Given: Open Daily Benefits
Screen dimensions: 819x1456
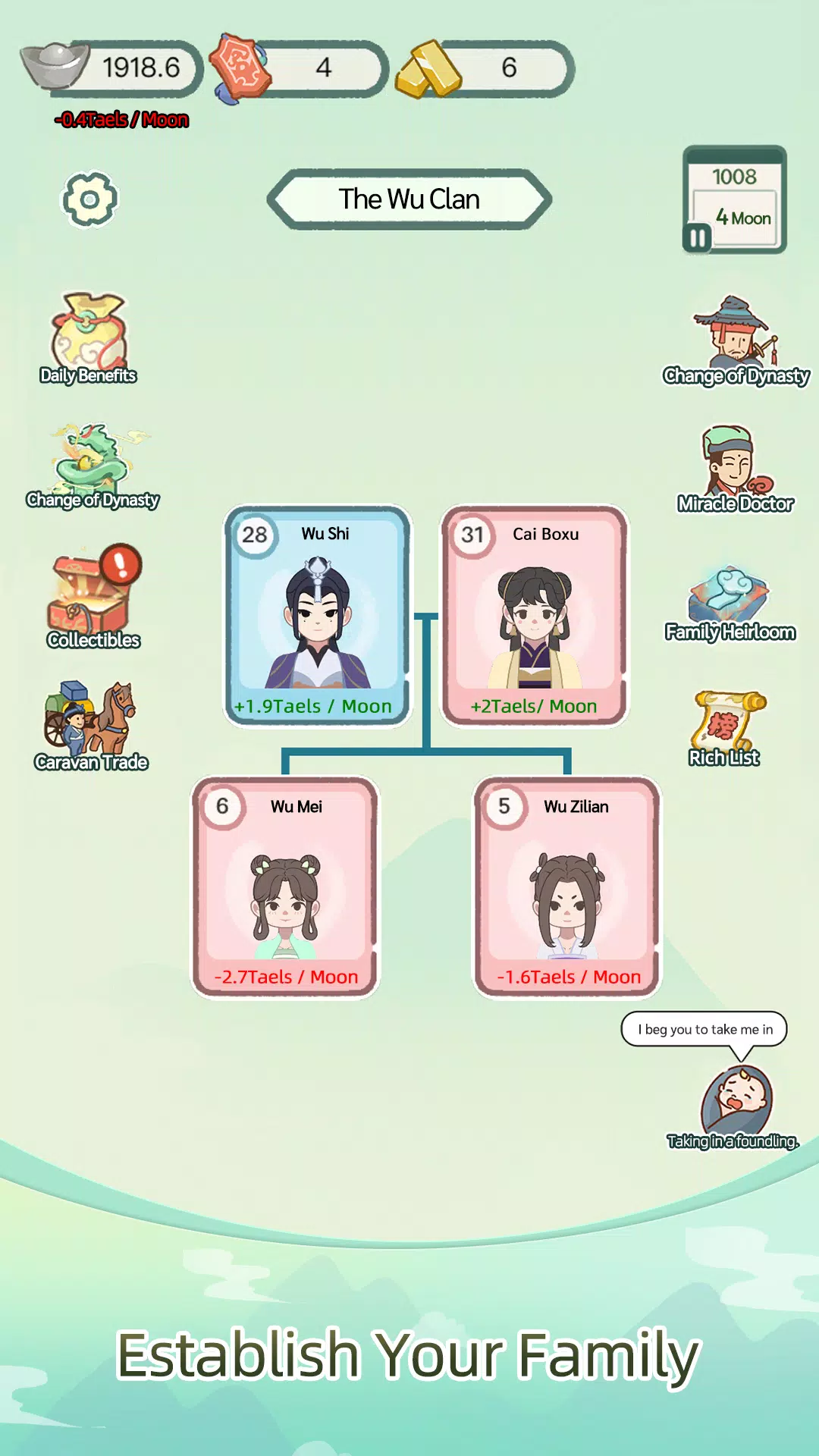Looking at the screenshot, I should [x=88, y=339].
